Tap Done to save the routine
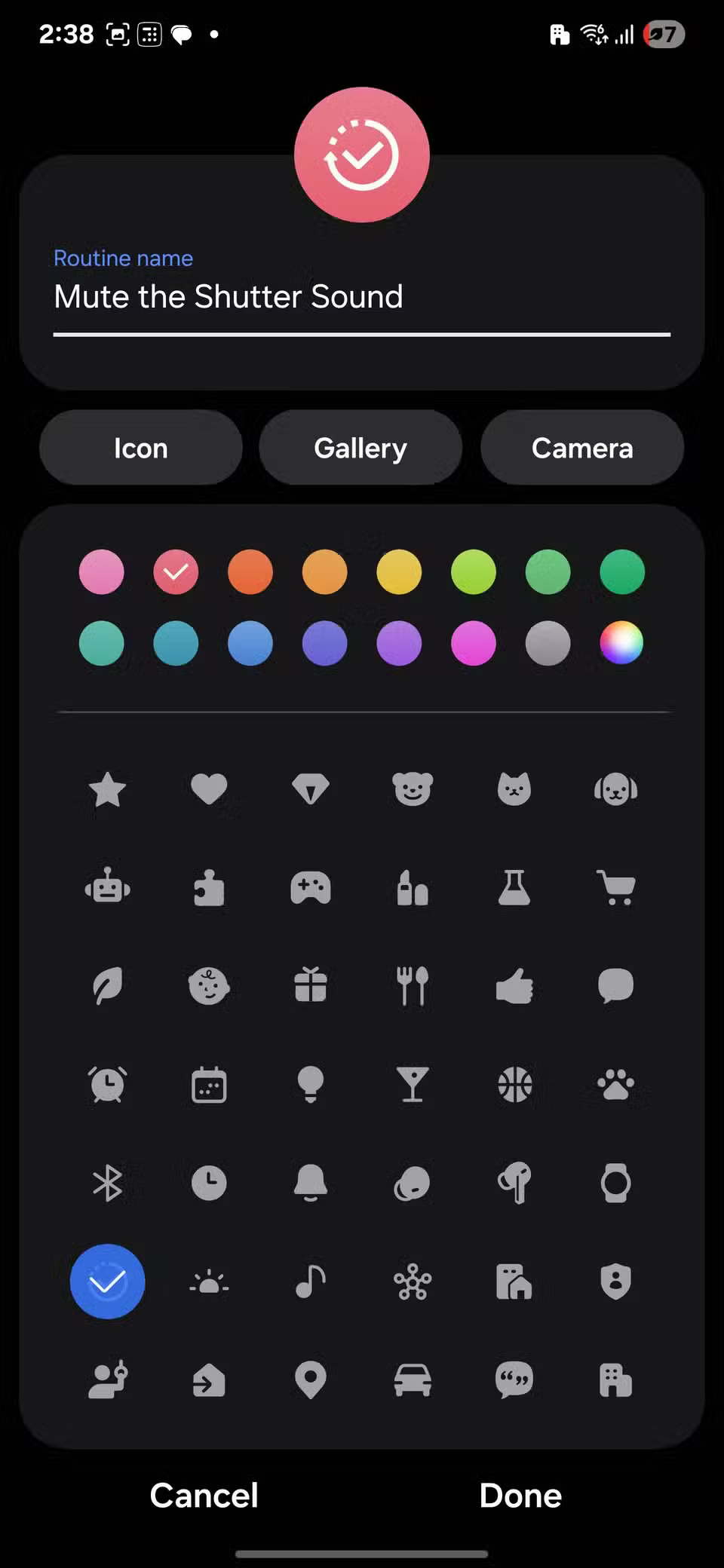Viewport: 724px width, 1568px height. pyautogui.click(x=520, y=1495)
